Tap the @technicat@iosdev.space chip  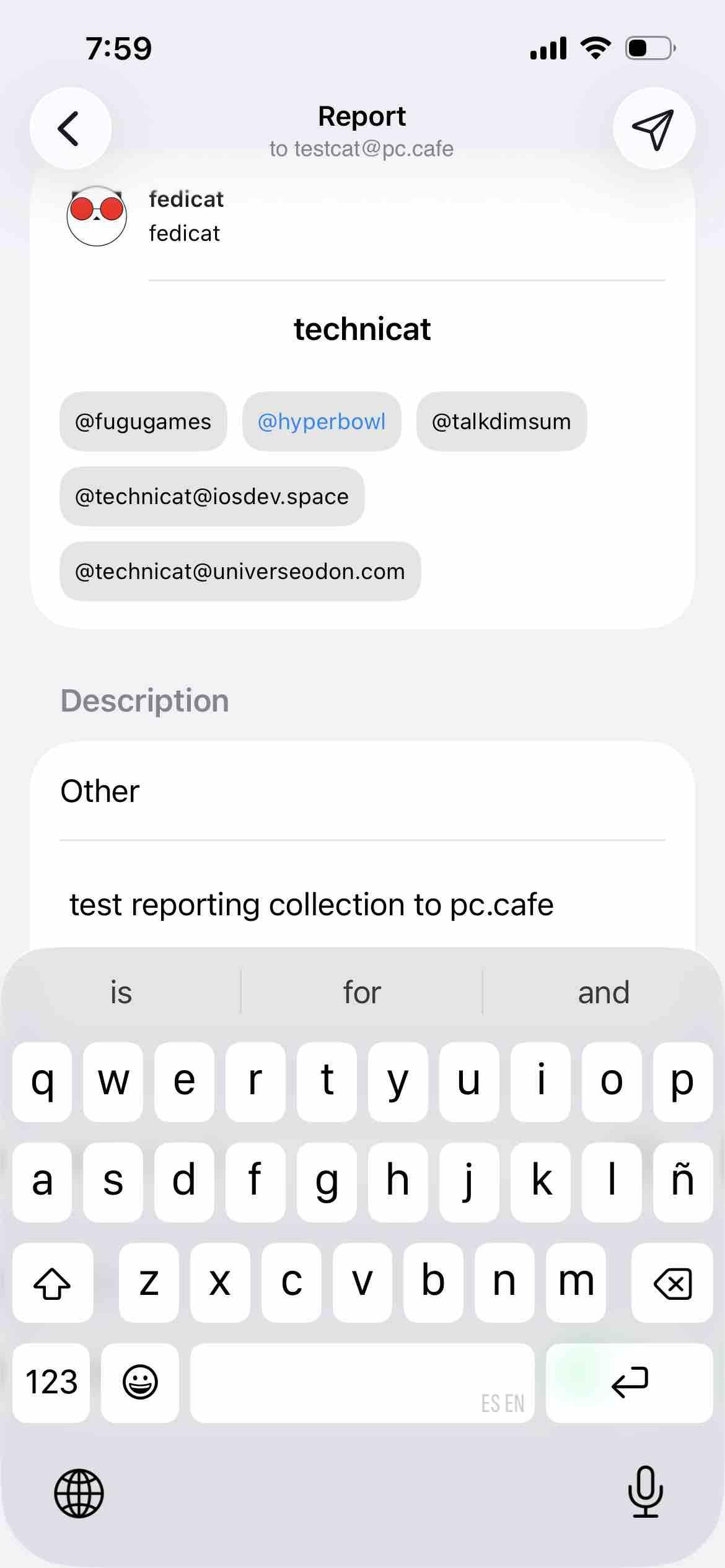click(x=212, y=497)
